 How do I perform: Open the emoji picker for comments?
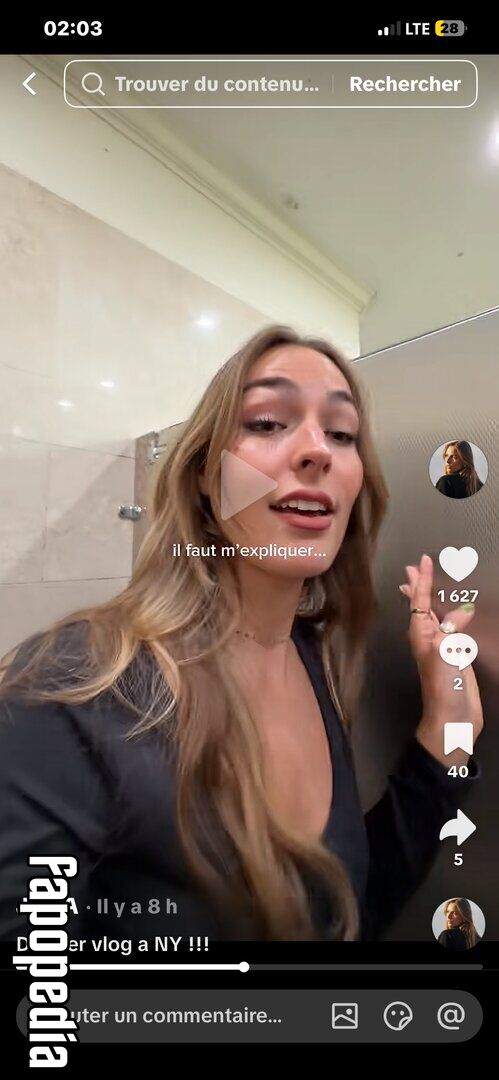(398, 1015)
